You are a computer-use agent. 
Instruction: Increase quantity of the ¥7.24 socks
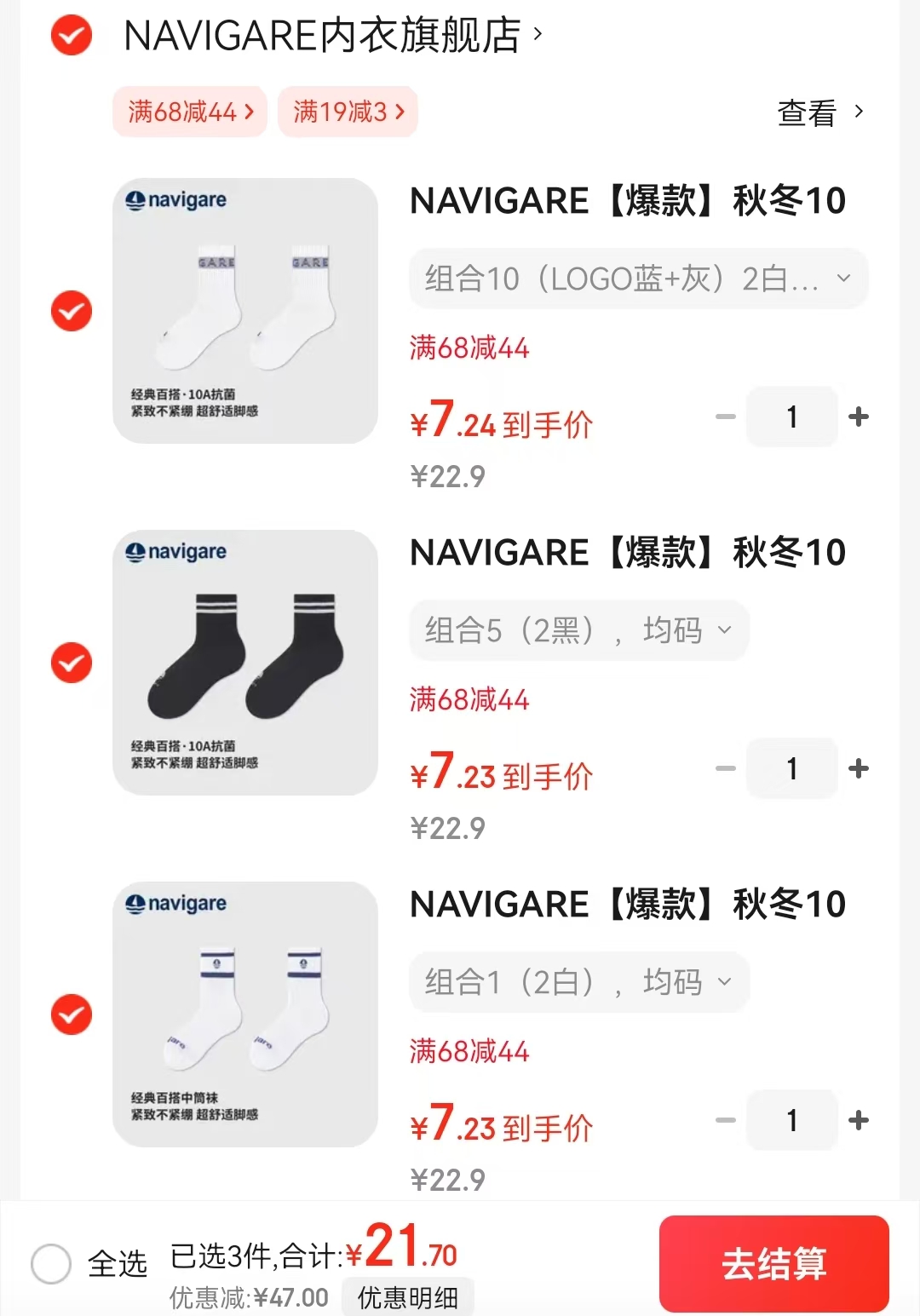point(859,417)
